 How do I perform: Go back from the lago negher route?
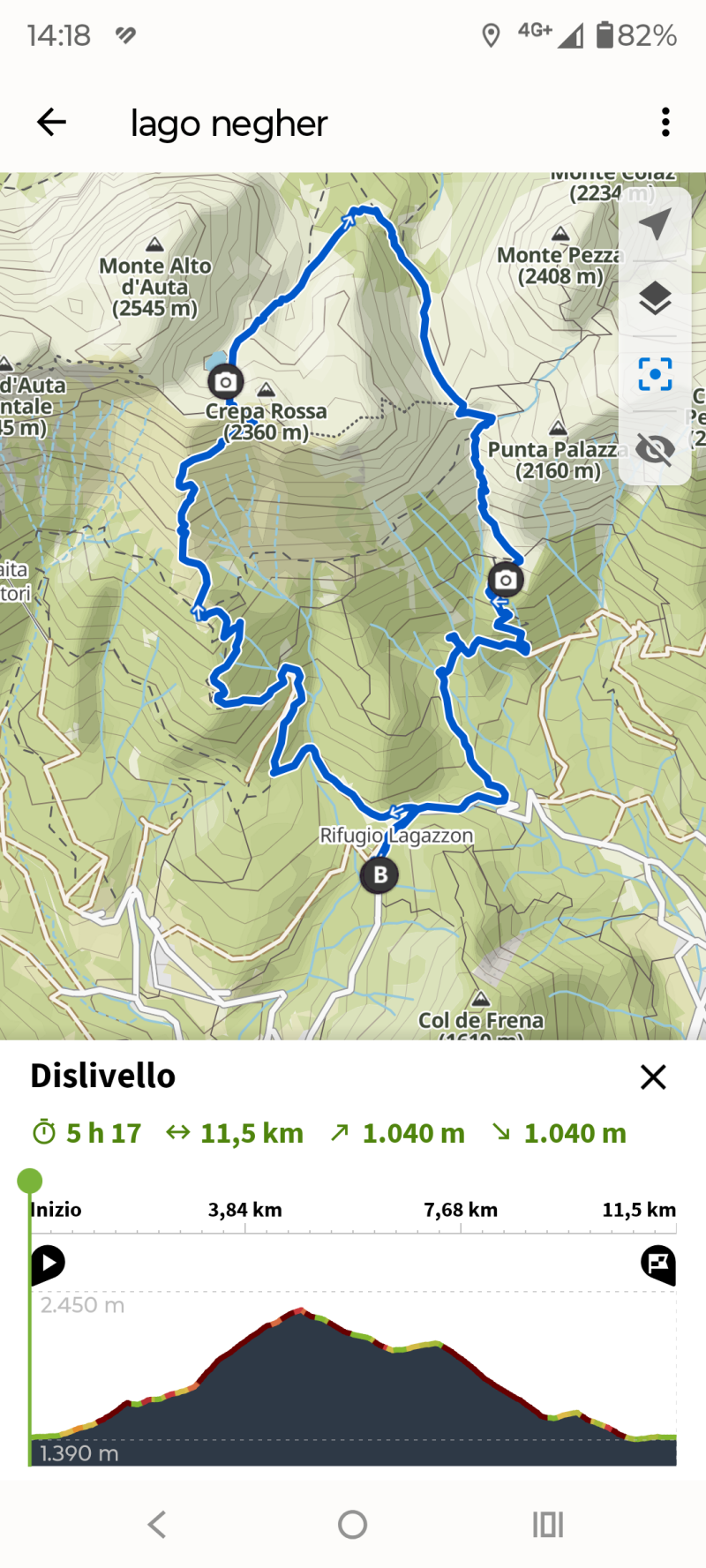(x=51, y=122)
